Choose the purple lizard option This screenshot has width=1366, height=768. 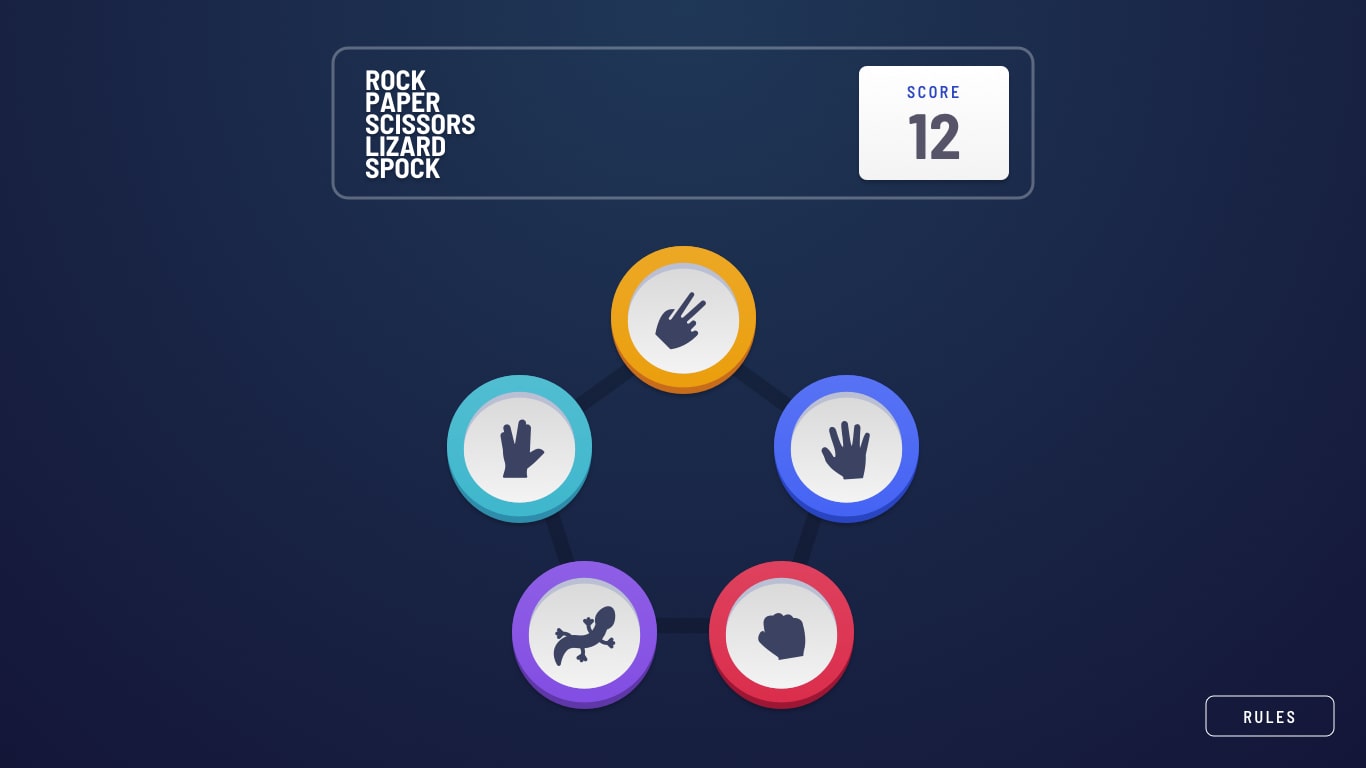tap(584, 634)
